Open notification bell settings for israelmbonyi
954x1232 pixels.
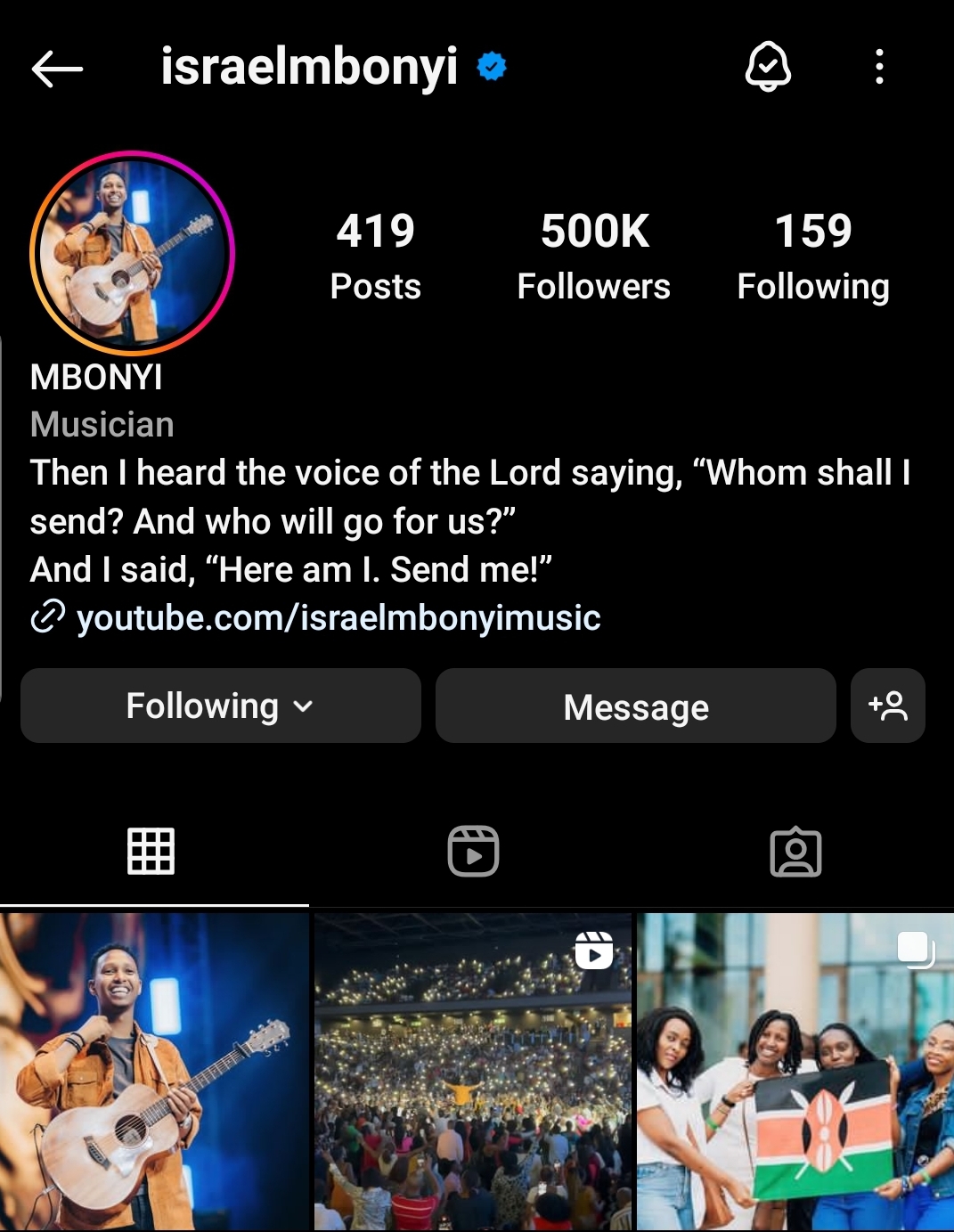tap(768, 67)
